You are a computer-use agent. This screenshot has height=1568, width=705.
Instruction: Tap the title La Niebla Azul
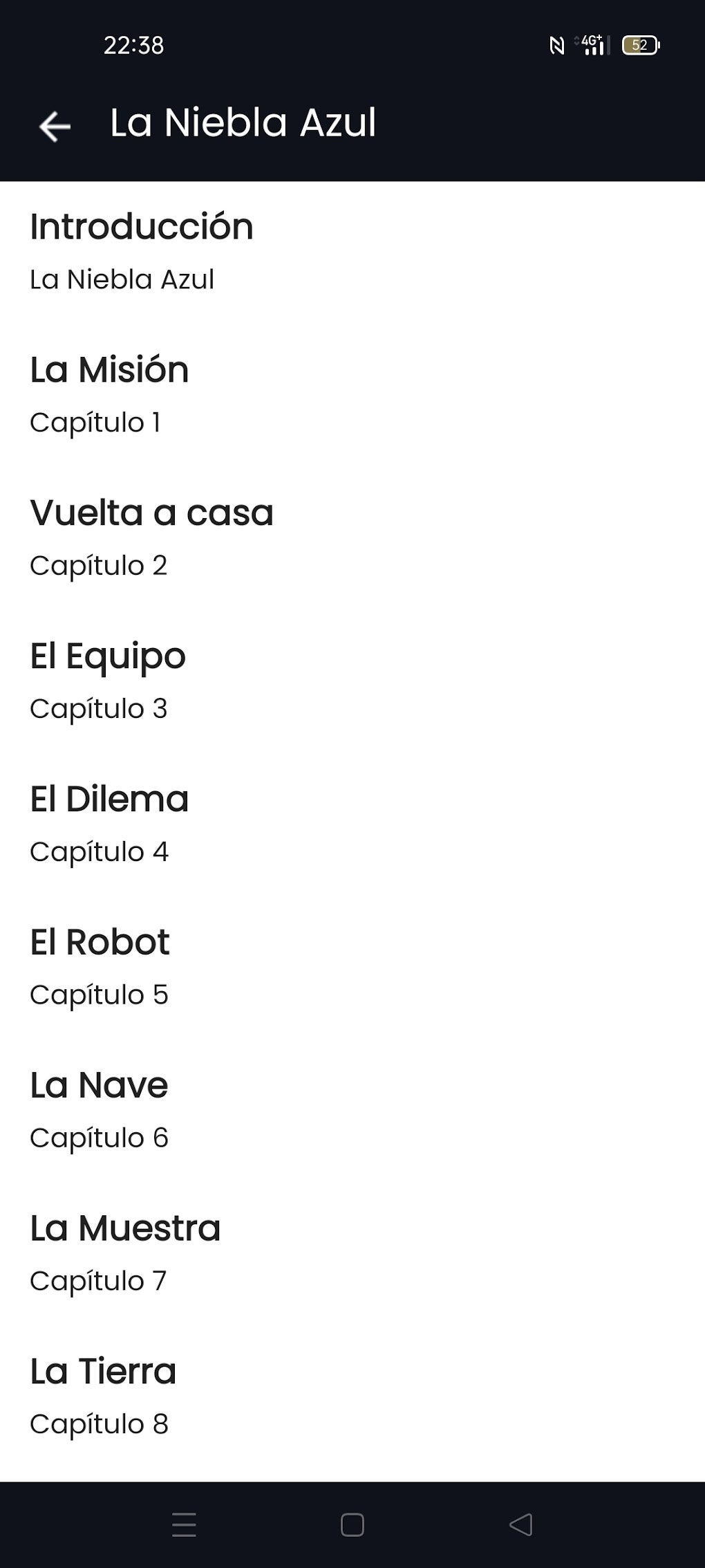243,123
